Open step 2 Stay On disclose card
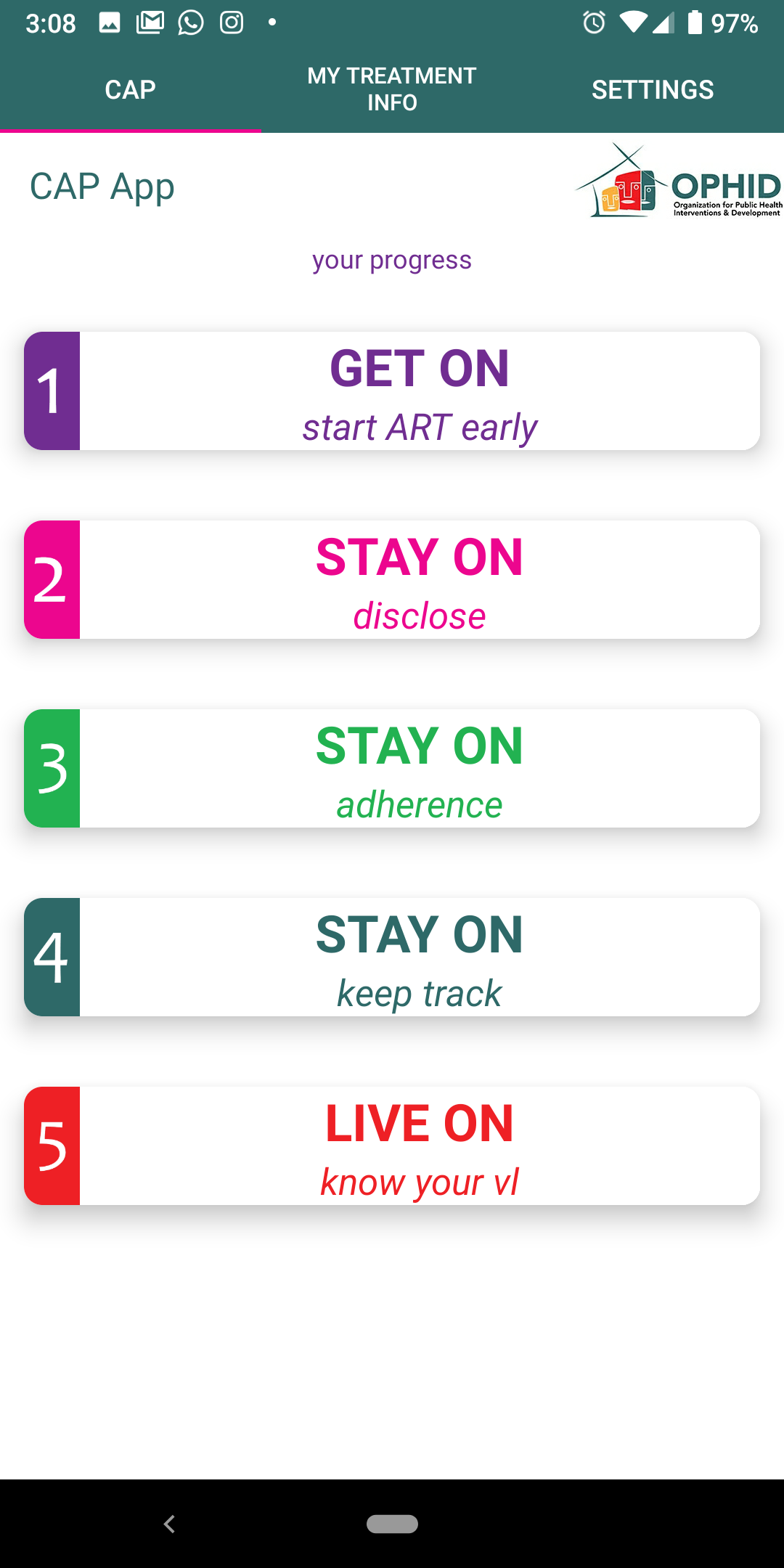The height and width of the screenshot is (1568, 784). (x=392, y=580)
